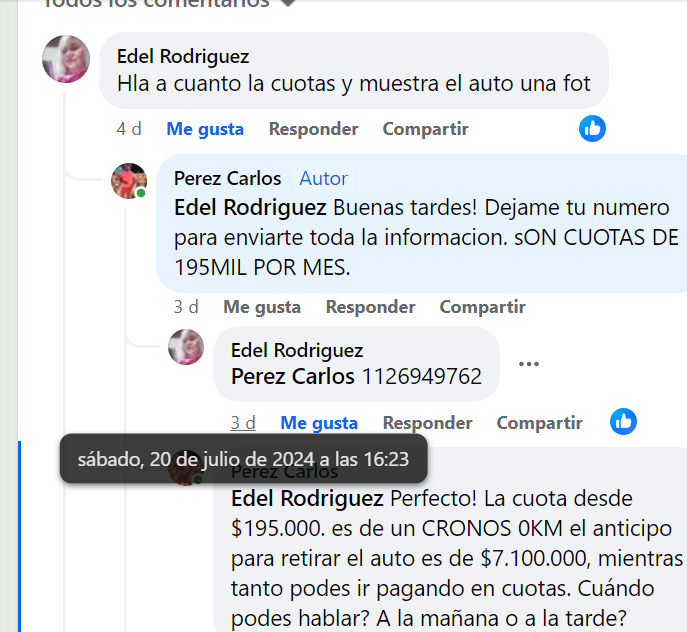Share the comment containing 1126949762
Viewport: 687px width, 632px height.
coord(539,423)
